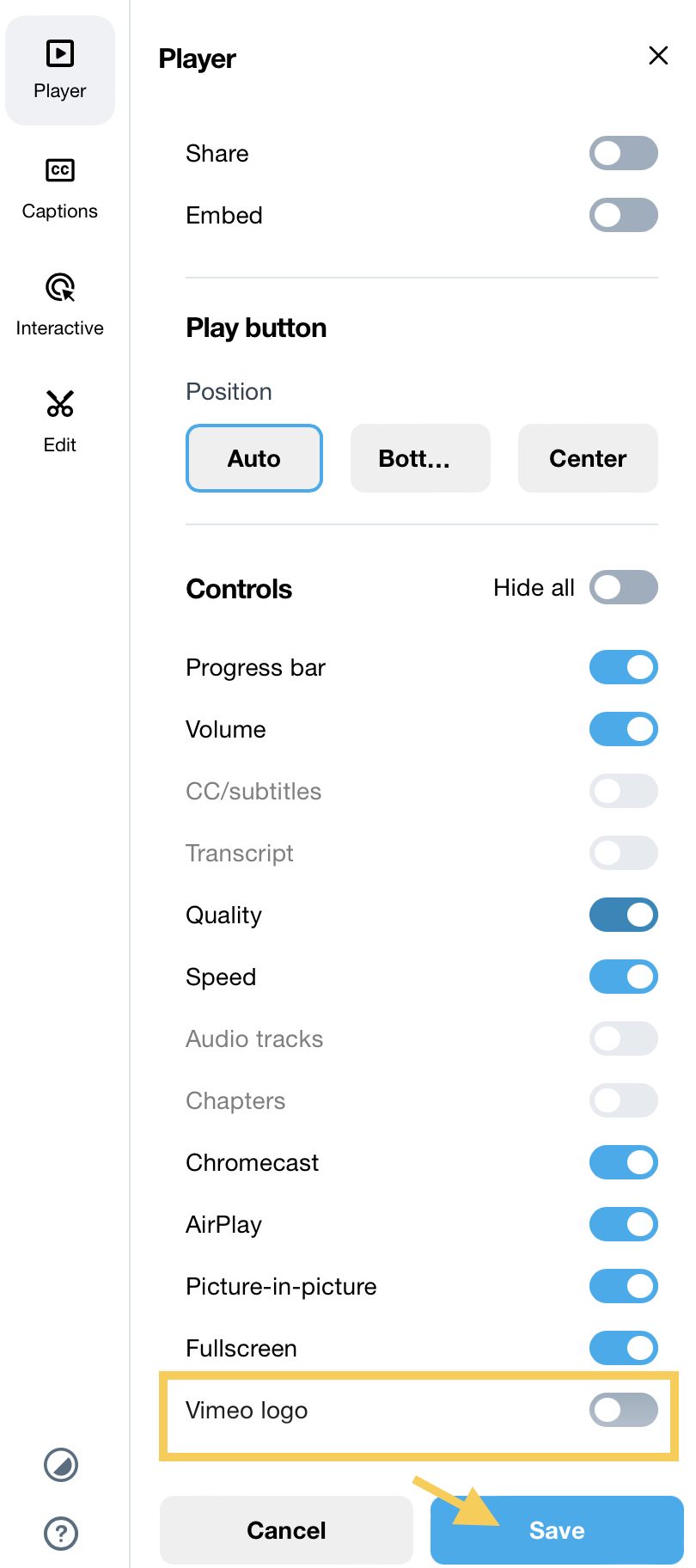Toggle Hide all controls
The height and width of the screenshot is (1568, 696).
click(624, 587)
